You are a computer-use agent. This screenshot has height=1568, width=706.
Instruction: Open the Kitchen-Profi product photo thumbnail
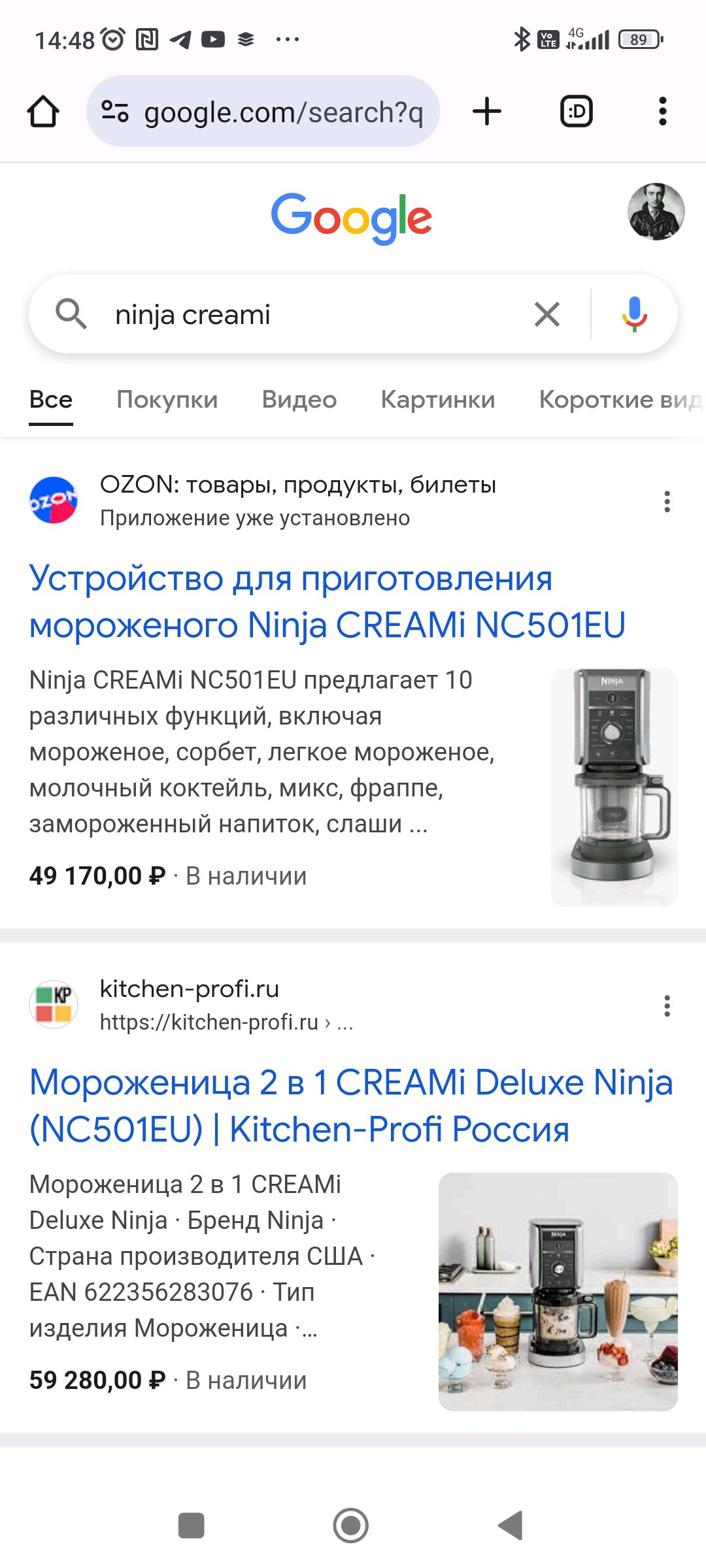pos(558,1292)
